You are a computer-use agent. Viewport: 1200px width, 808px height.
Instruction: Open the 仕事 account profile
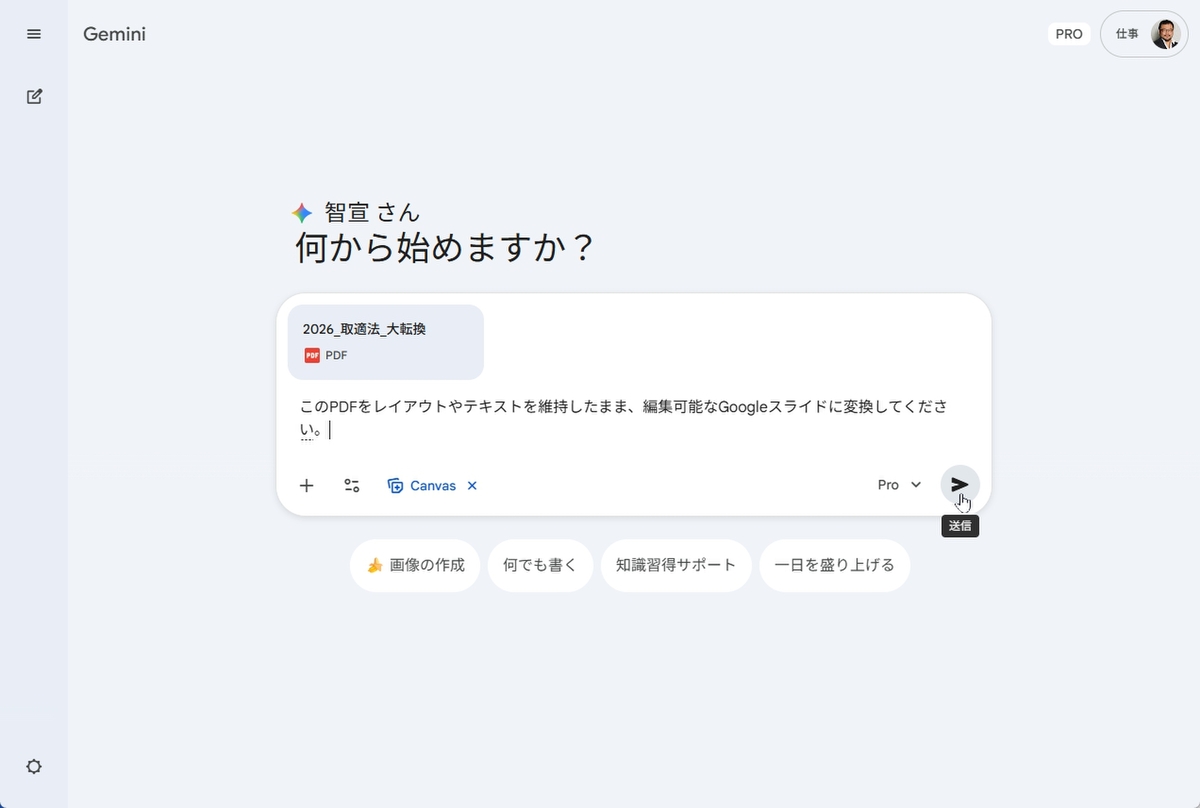(1144, 34)
